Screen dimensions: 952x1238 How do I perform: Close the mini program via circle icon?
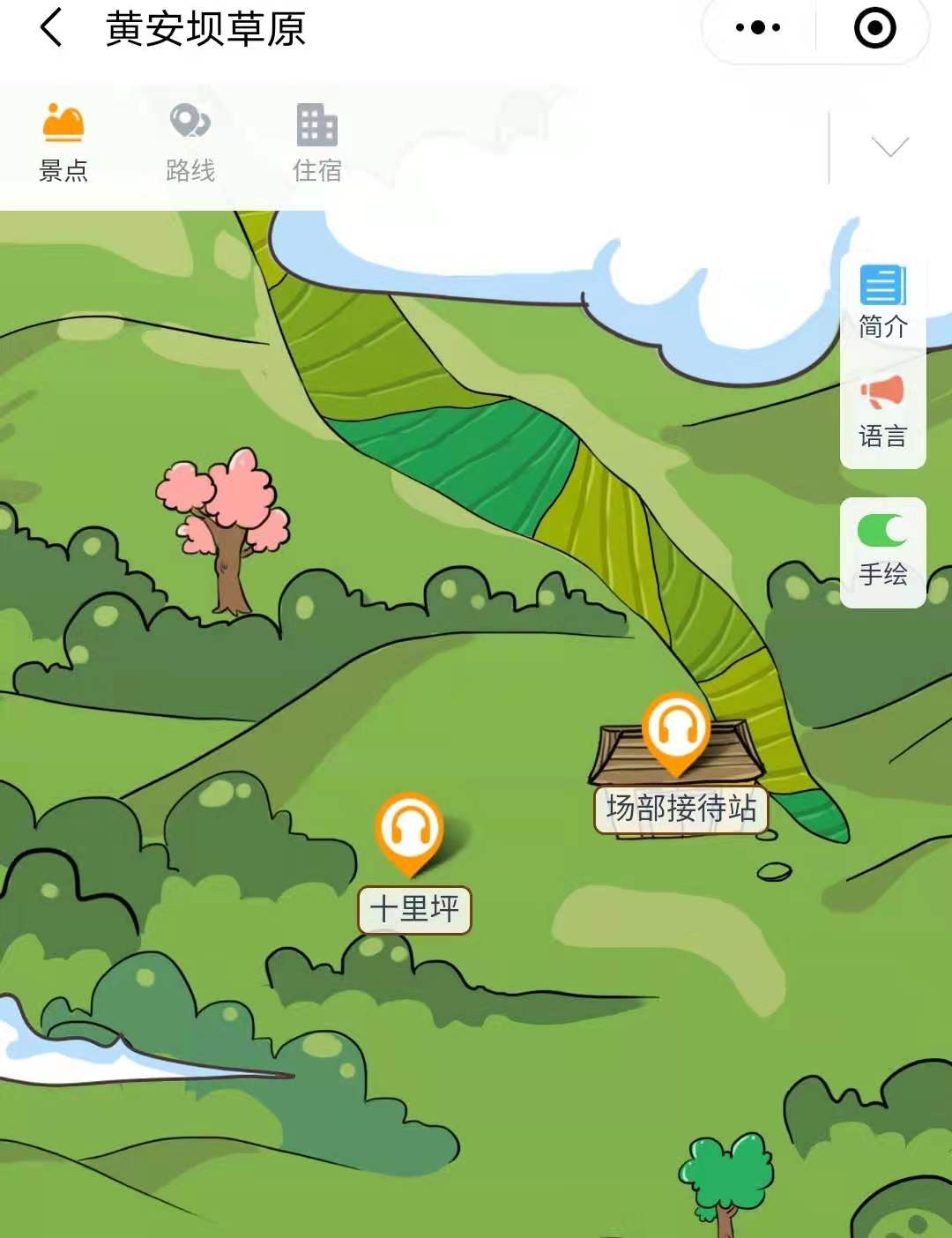tap(874, 28)
